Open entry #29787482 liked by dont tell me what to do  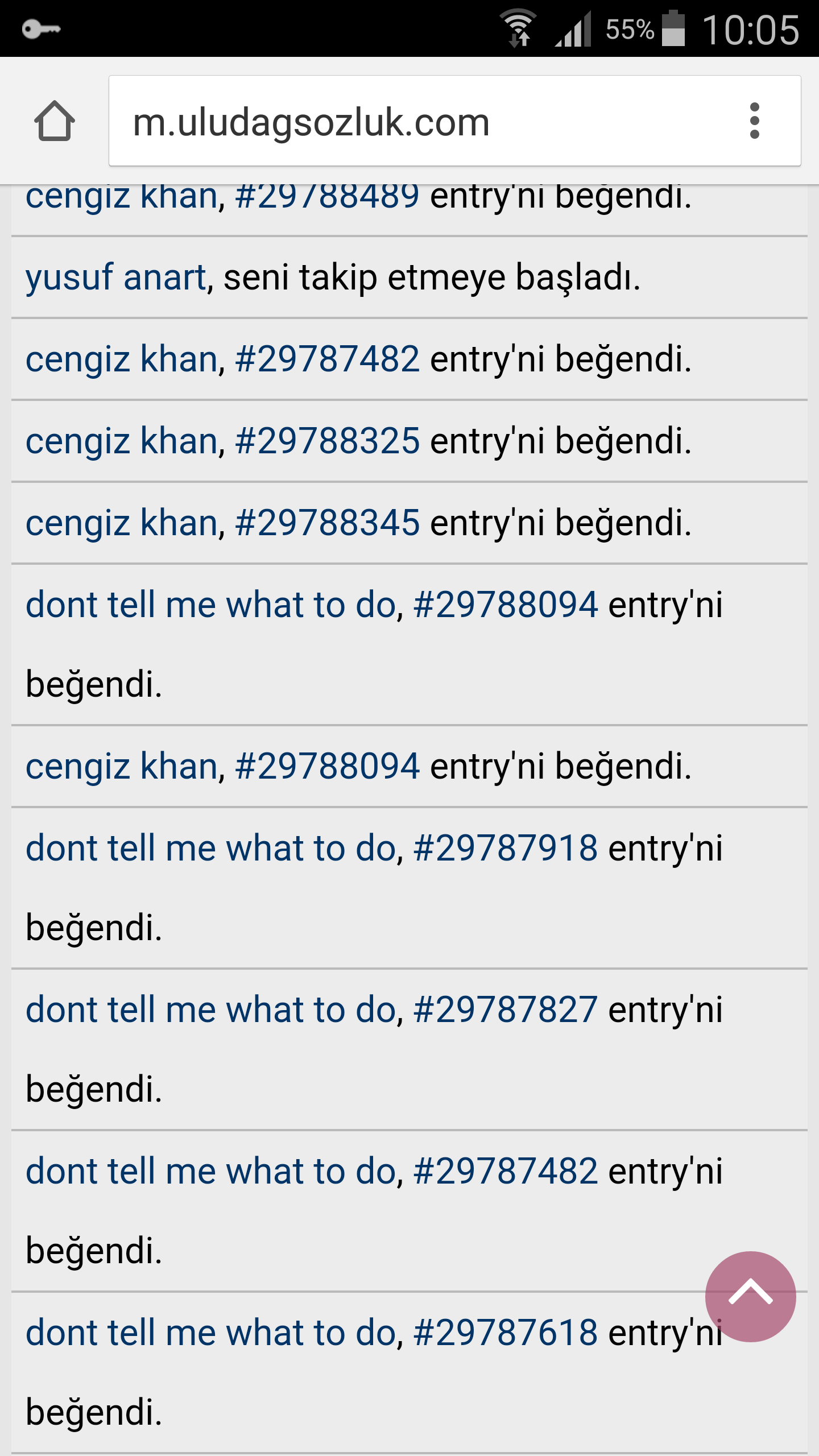tap(506, 1171)
